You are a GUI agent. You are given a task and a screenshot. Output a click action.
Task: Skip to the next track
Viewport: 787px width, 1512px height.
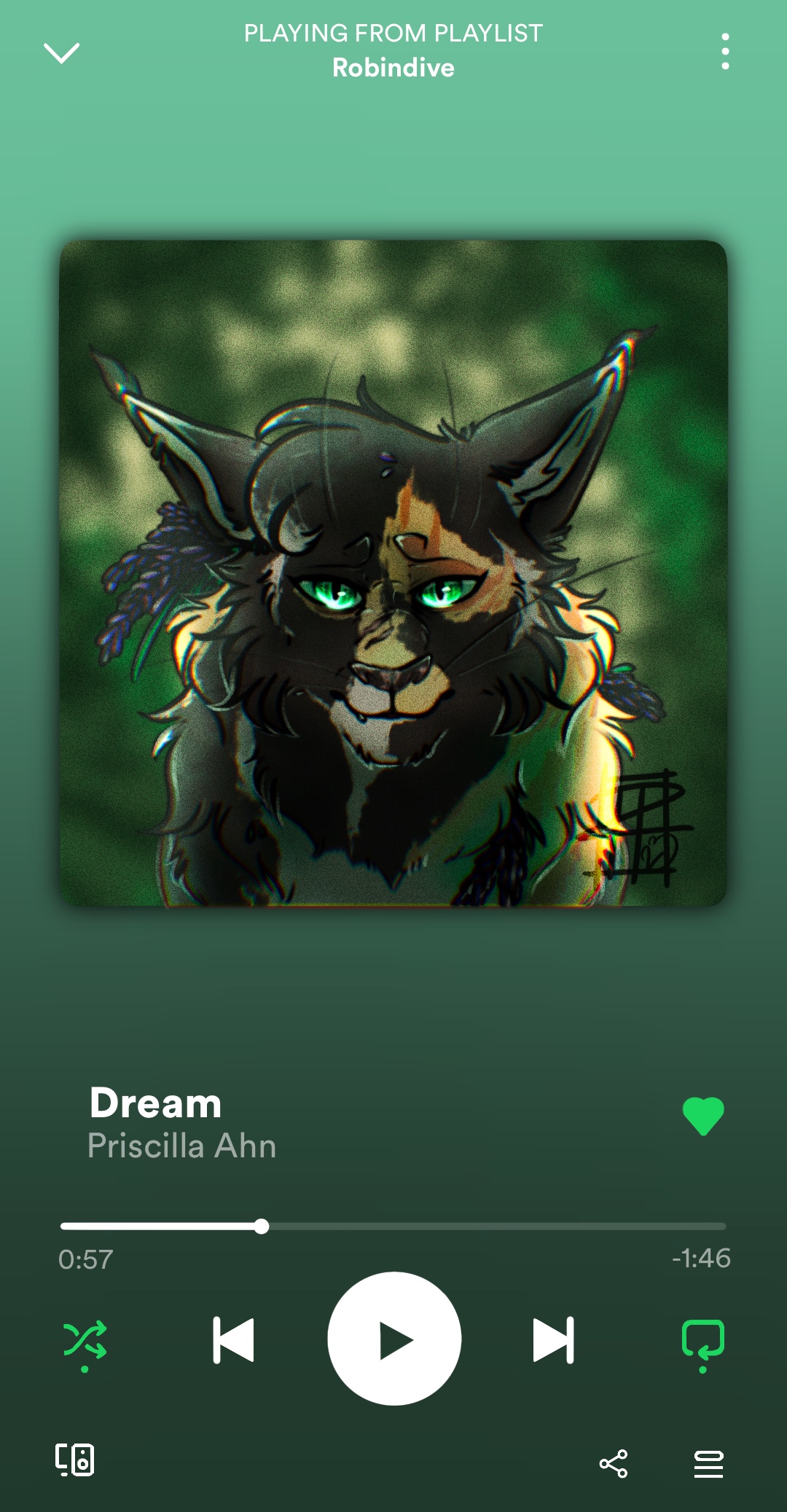(554, 1339)
